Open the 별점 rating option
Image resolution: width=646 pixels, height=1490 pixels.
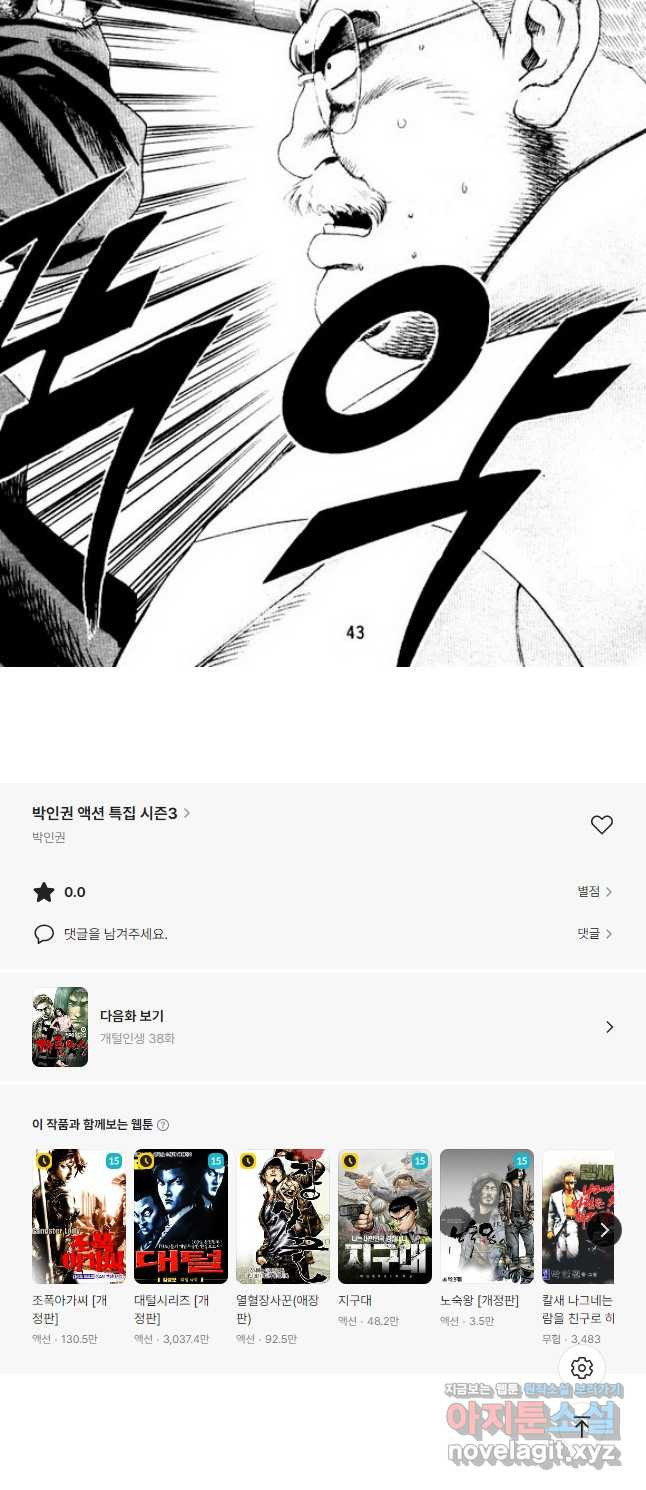pyautogui.click(x=594, y=891)
